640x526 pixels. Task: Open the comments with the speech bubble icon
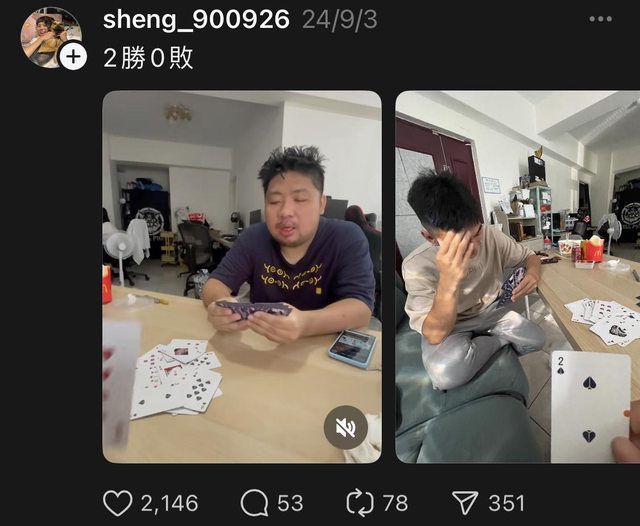255,502
